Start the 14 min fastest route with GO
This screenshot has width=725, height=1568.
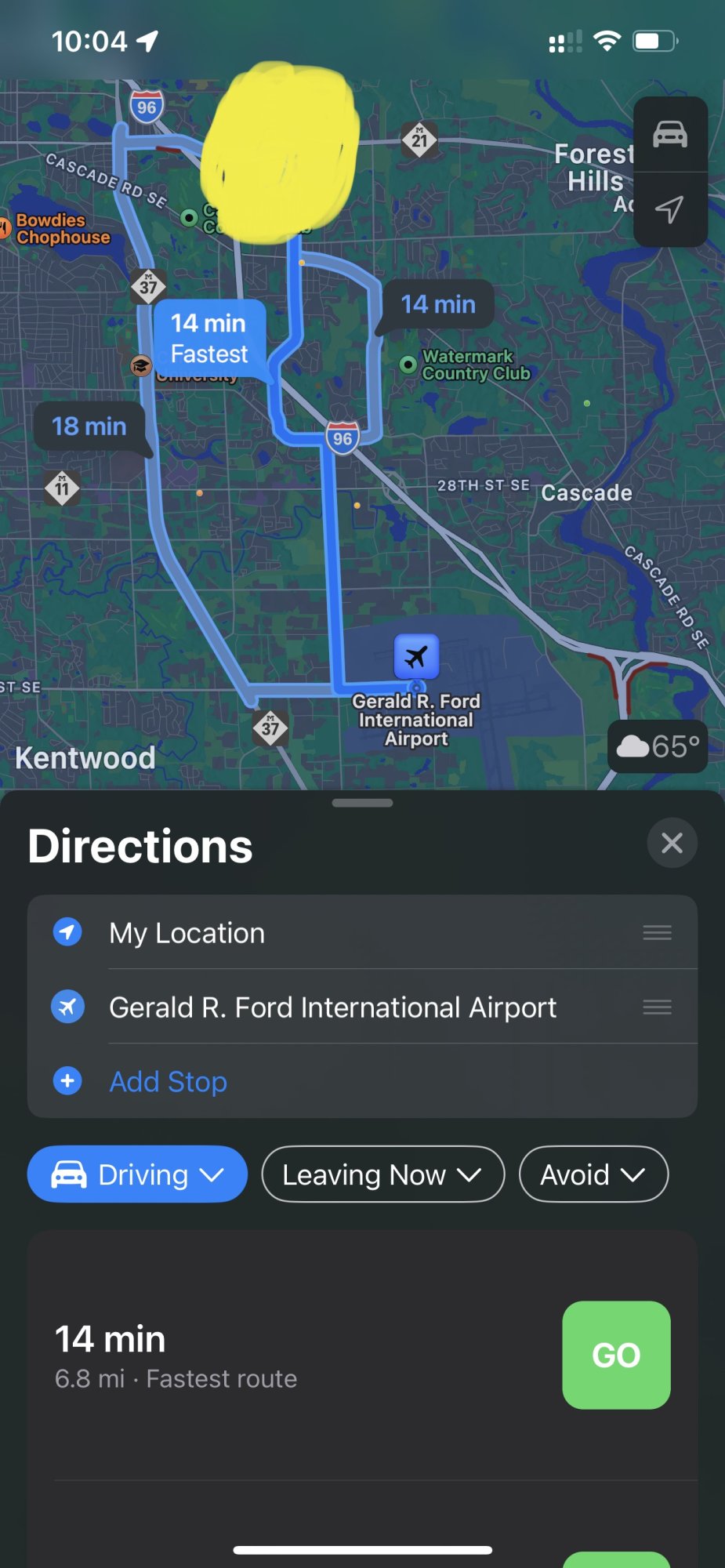[616, 1355]
